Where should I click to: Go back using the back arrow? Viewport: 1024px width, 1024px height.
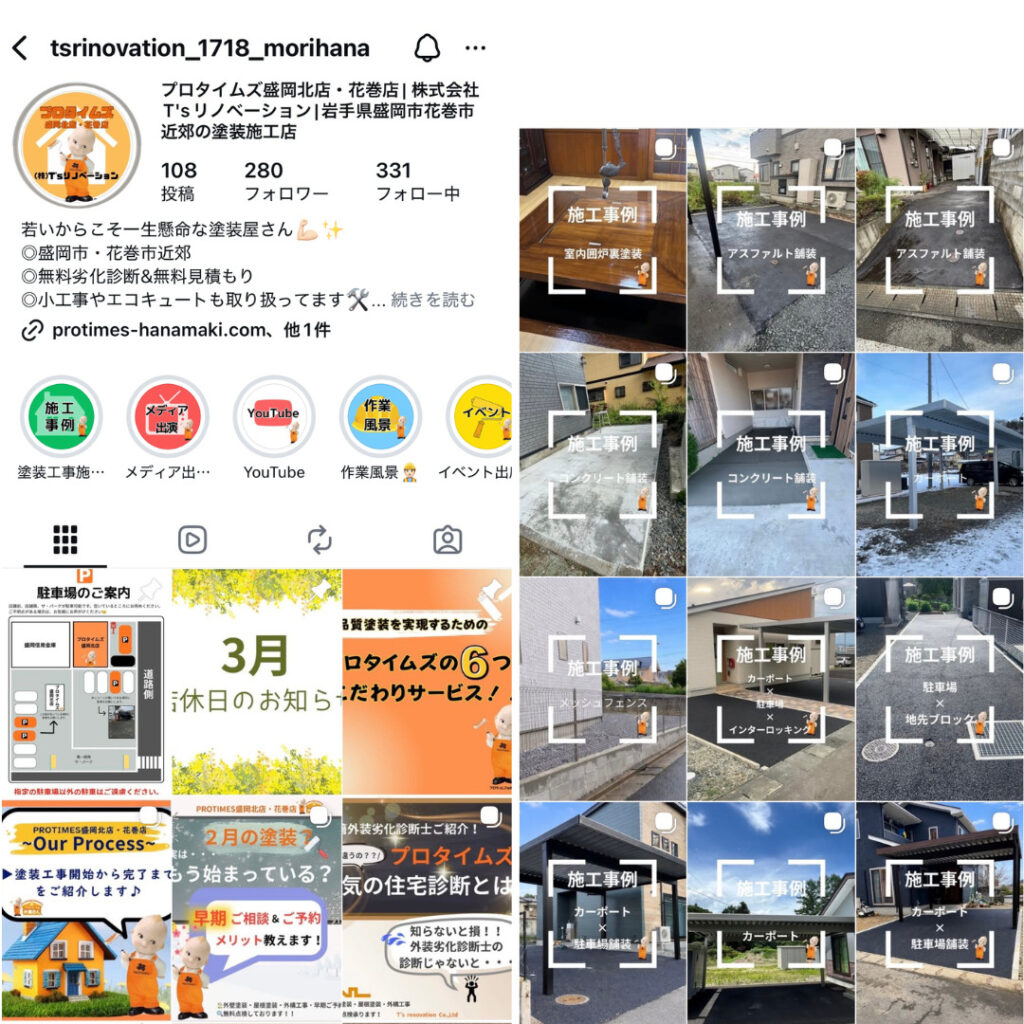pyautogui.click(x=20, y=48)
